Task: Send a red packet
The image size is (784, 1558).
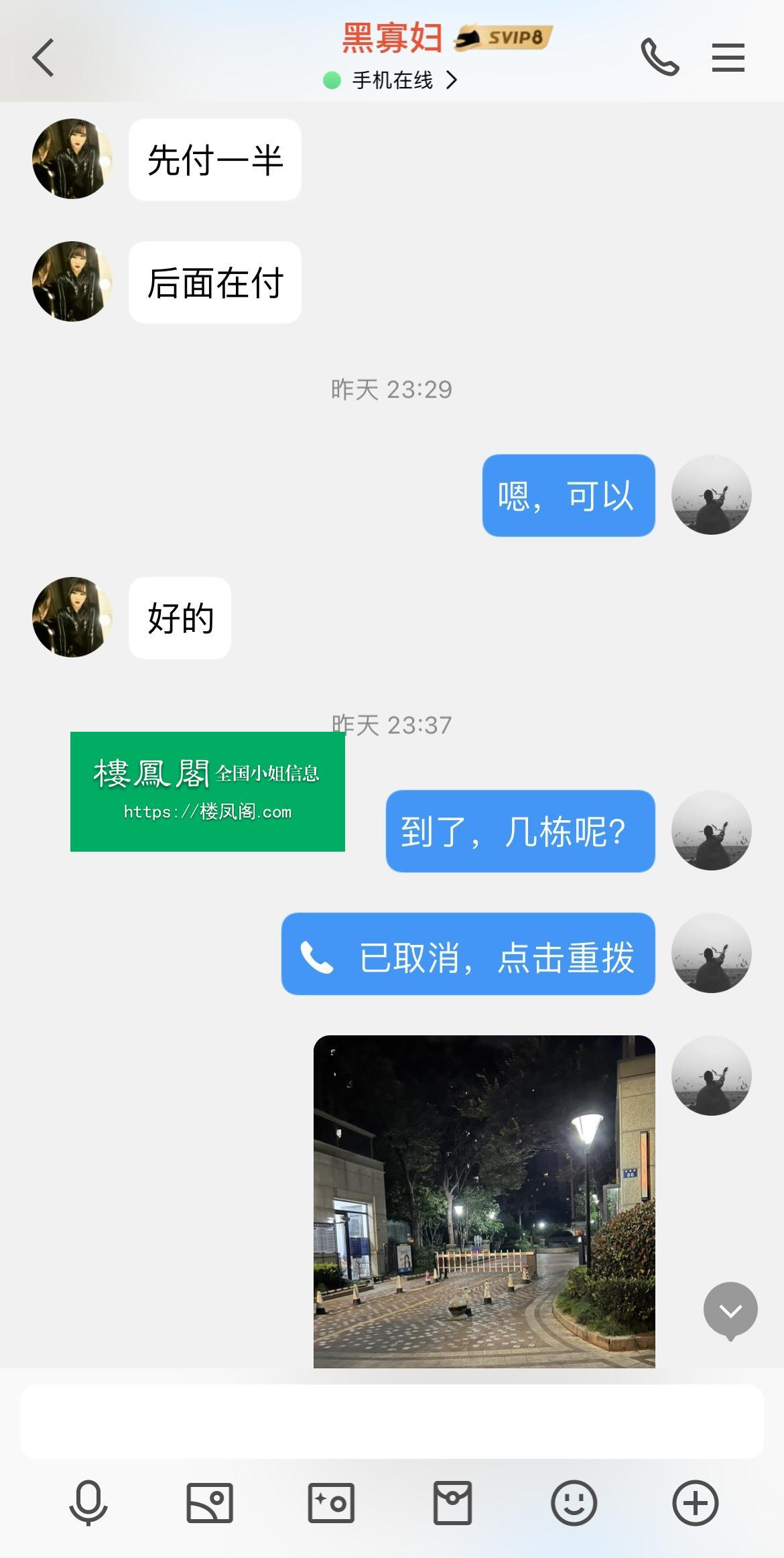Action: pyautogui.click(x=452, y=1502)
